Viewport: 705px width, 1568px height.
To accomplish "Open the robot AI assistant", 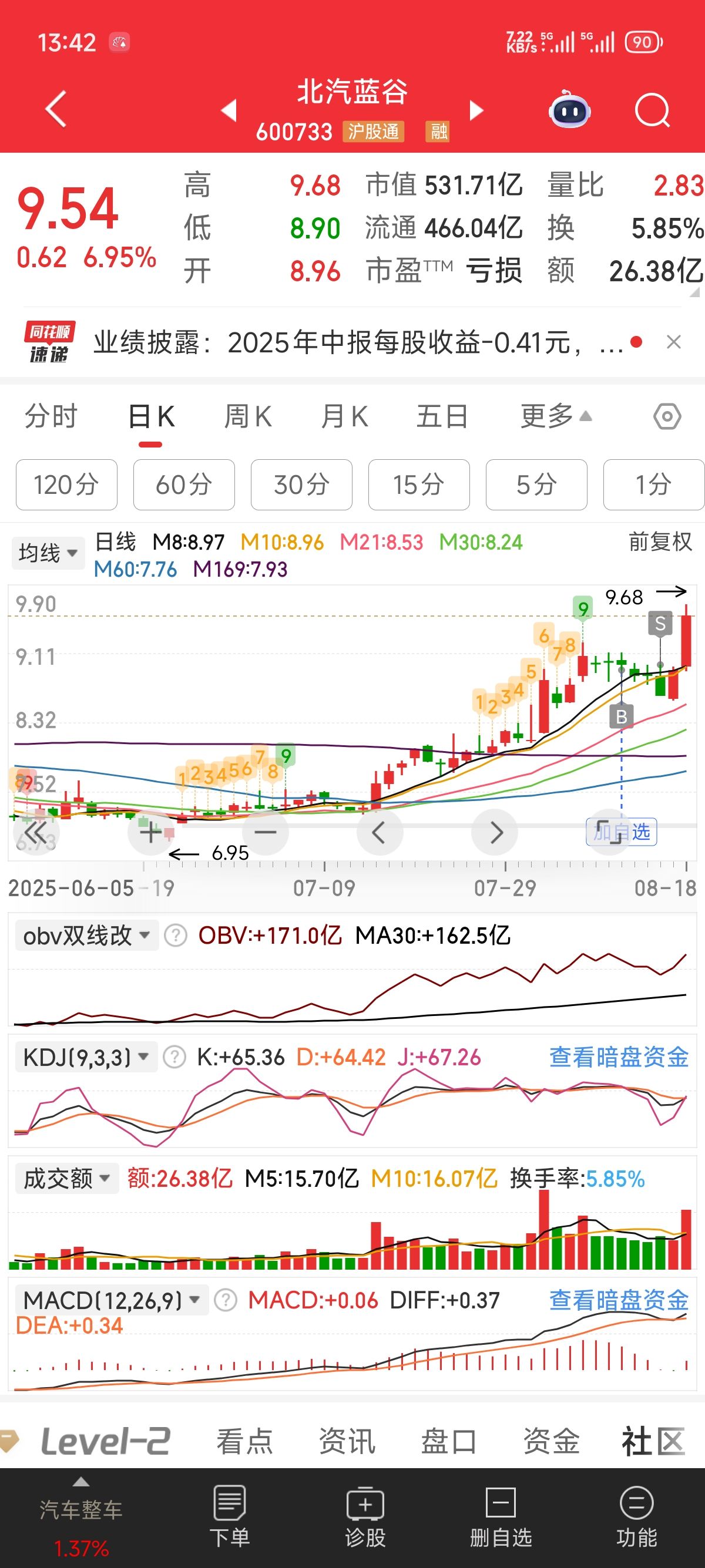I will pyautogui.click(x=569, y=111).
